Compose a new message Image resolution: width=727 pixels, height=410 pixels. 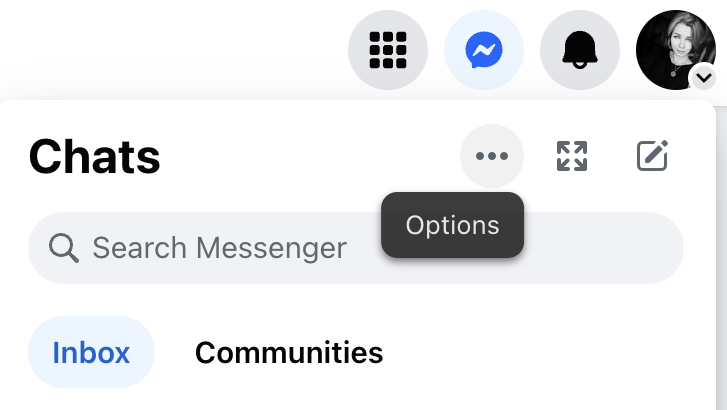[x=652, y=156]
